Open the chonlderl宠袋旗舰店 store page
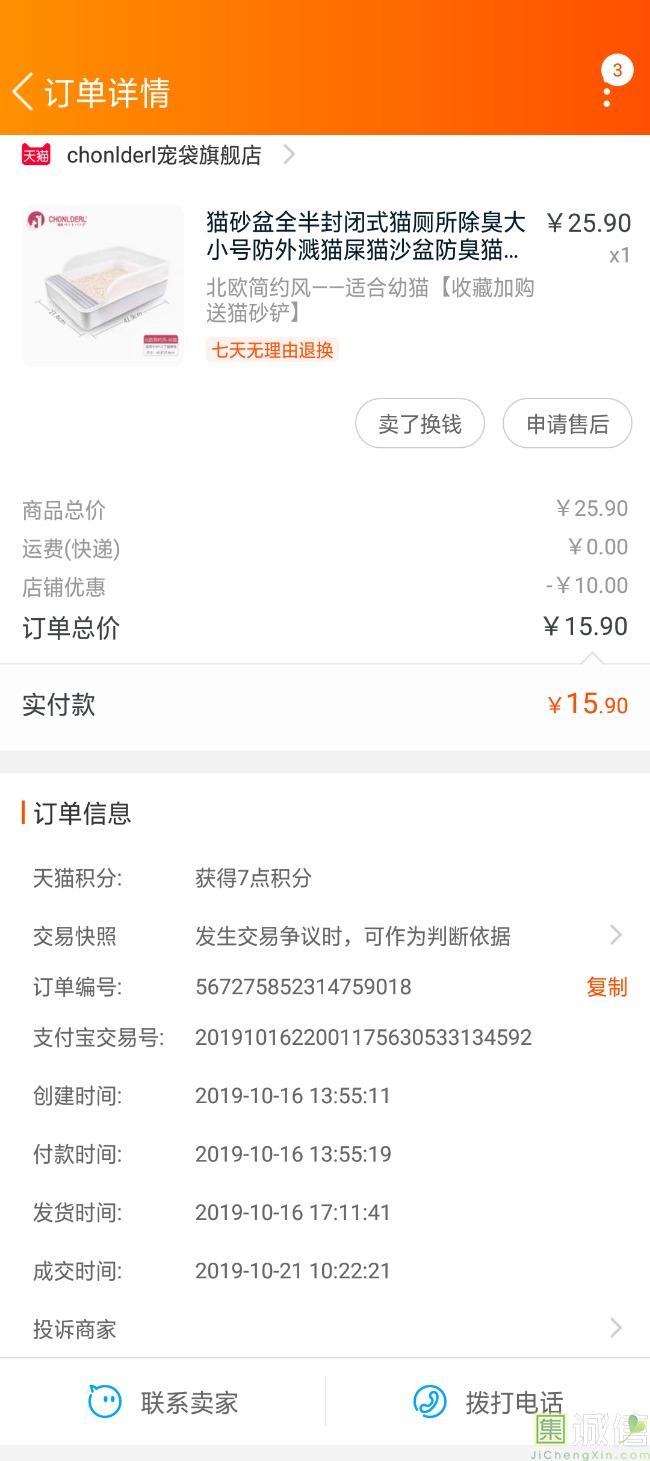 [x=165, y=155]
